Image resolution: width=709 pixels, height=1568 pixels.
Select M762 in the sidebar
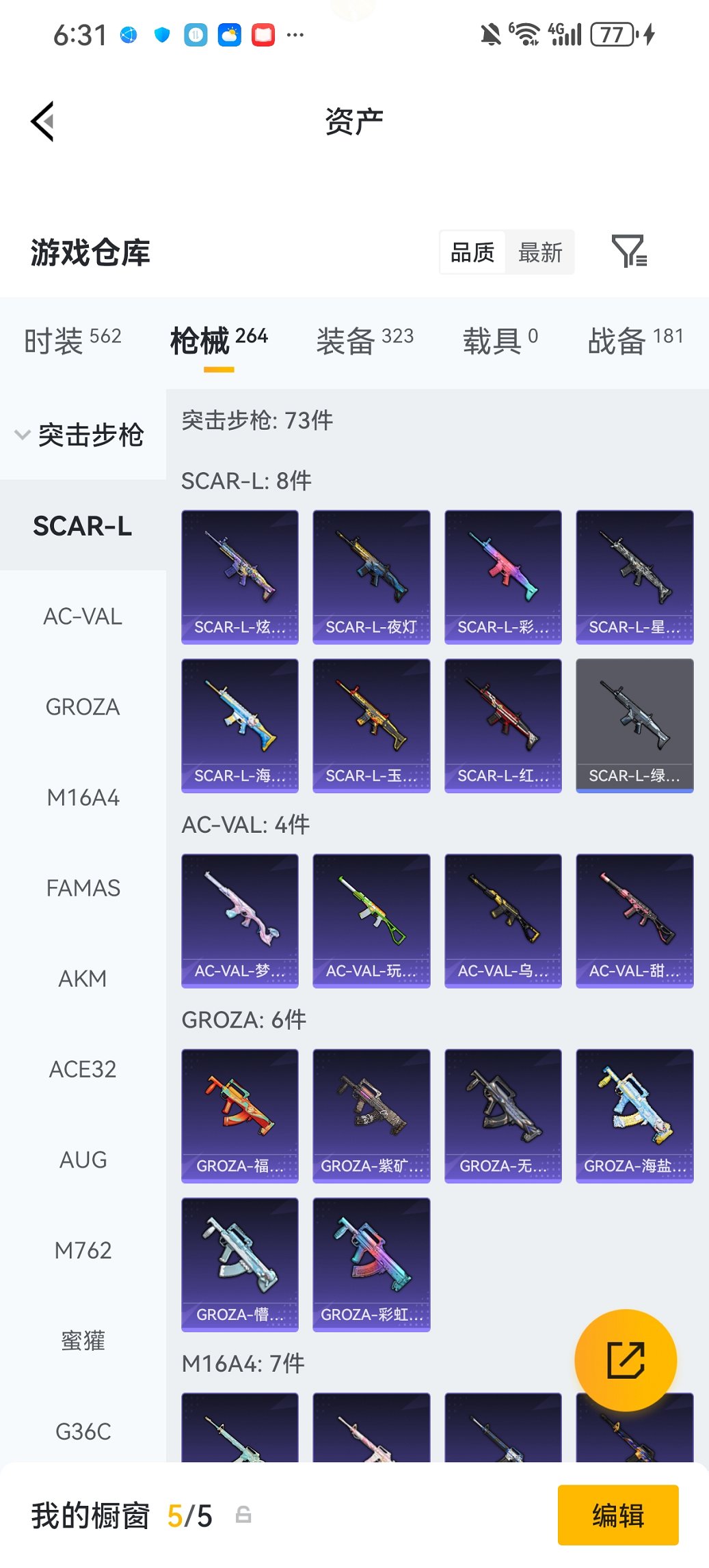(x=83, y=1250)
